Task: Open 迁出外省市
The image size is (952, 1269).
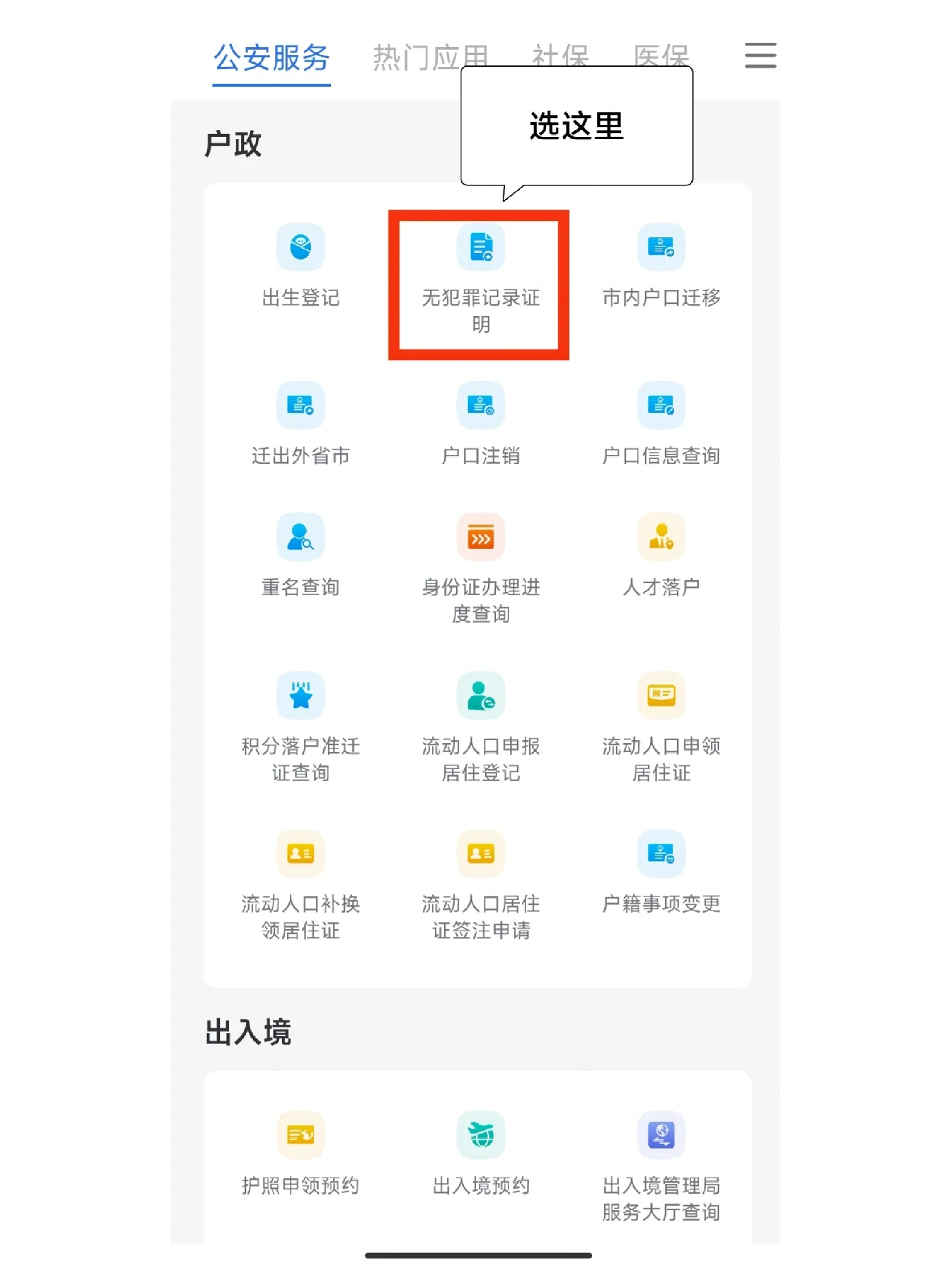Action: (300, 424)
